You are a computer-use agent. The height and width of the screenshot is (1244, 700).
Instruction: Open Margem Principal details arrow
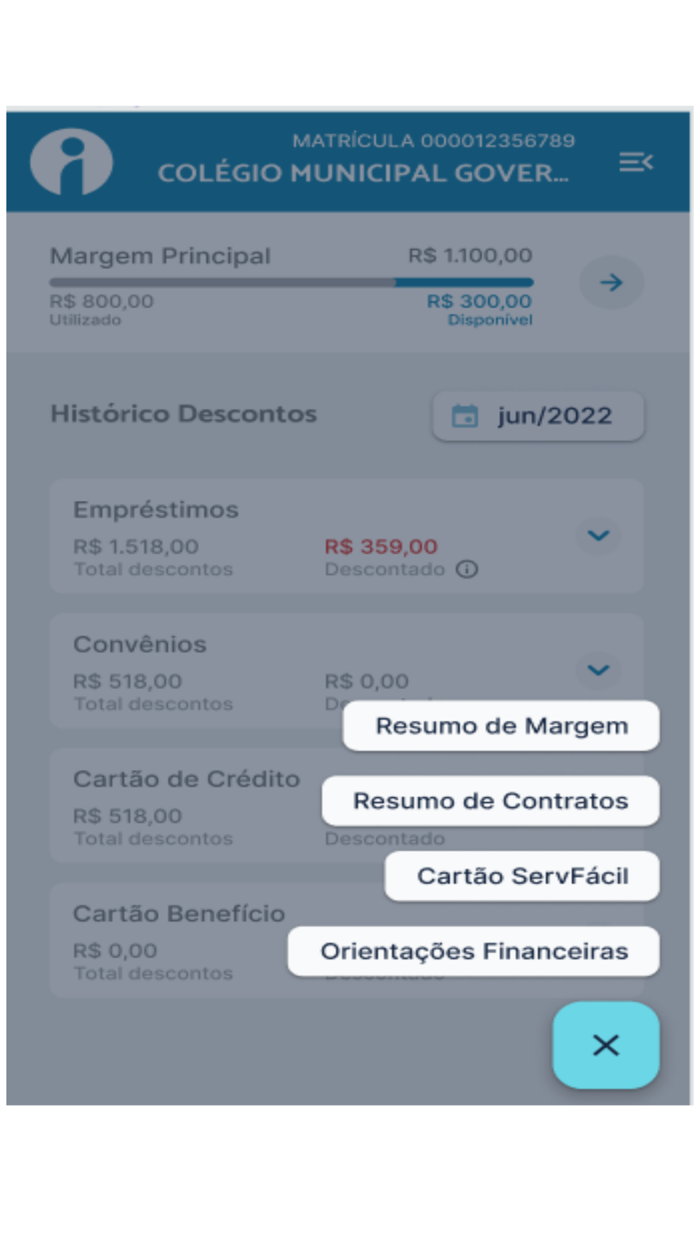[611, 283]
